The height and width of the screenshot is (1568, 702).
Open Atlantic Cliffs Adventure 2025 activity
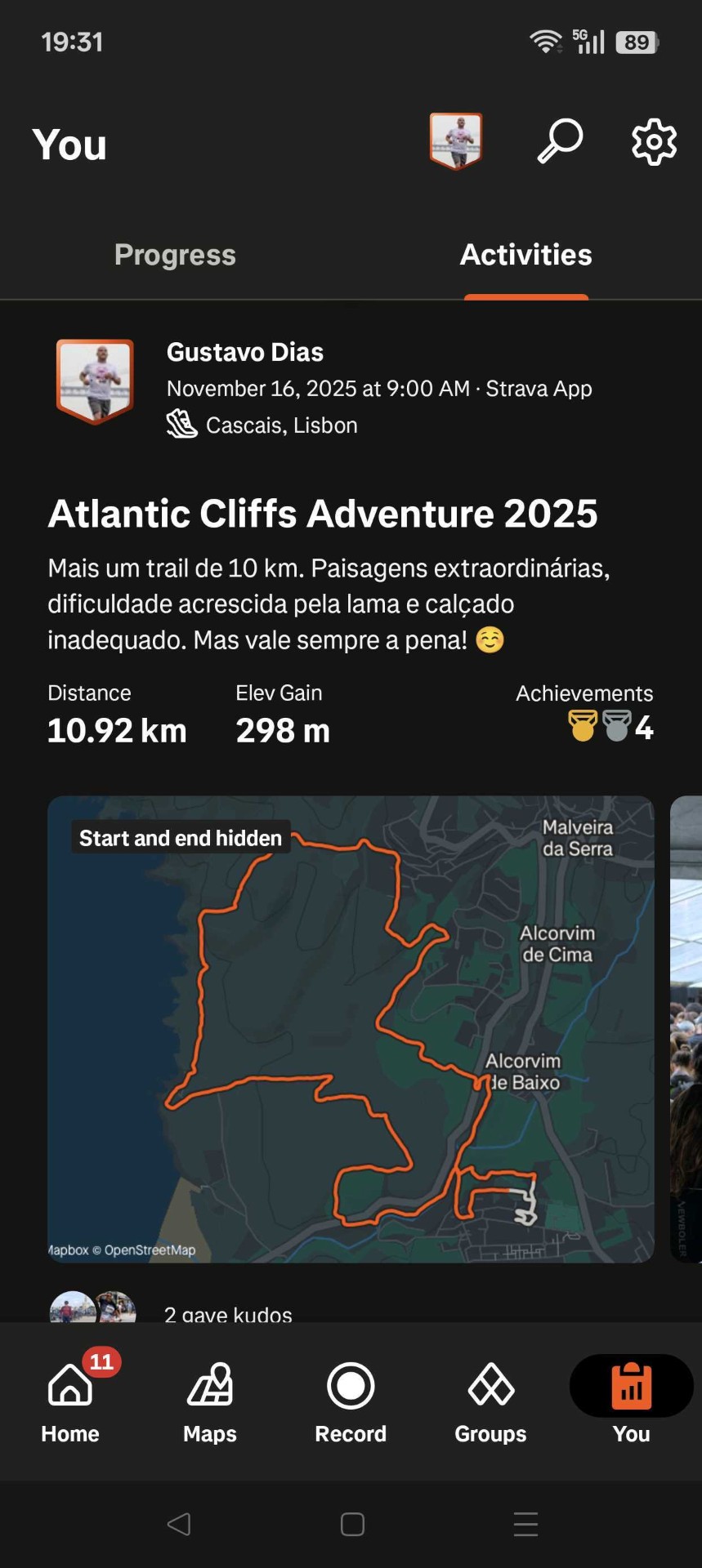pyautogui.click(x=323, y=514)
